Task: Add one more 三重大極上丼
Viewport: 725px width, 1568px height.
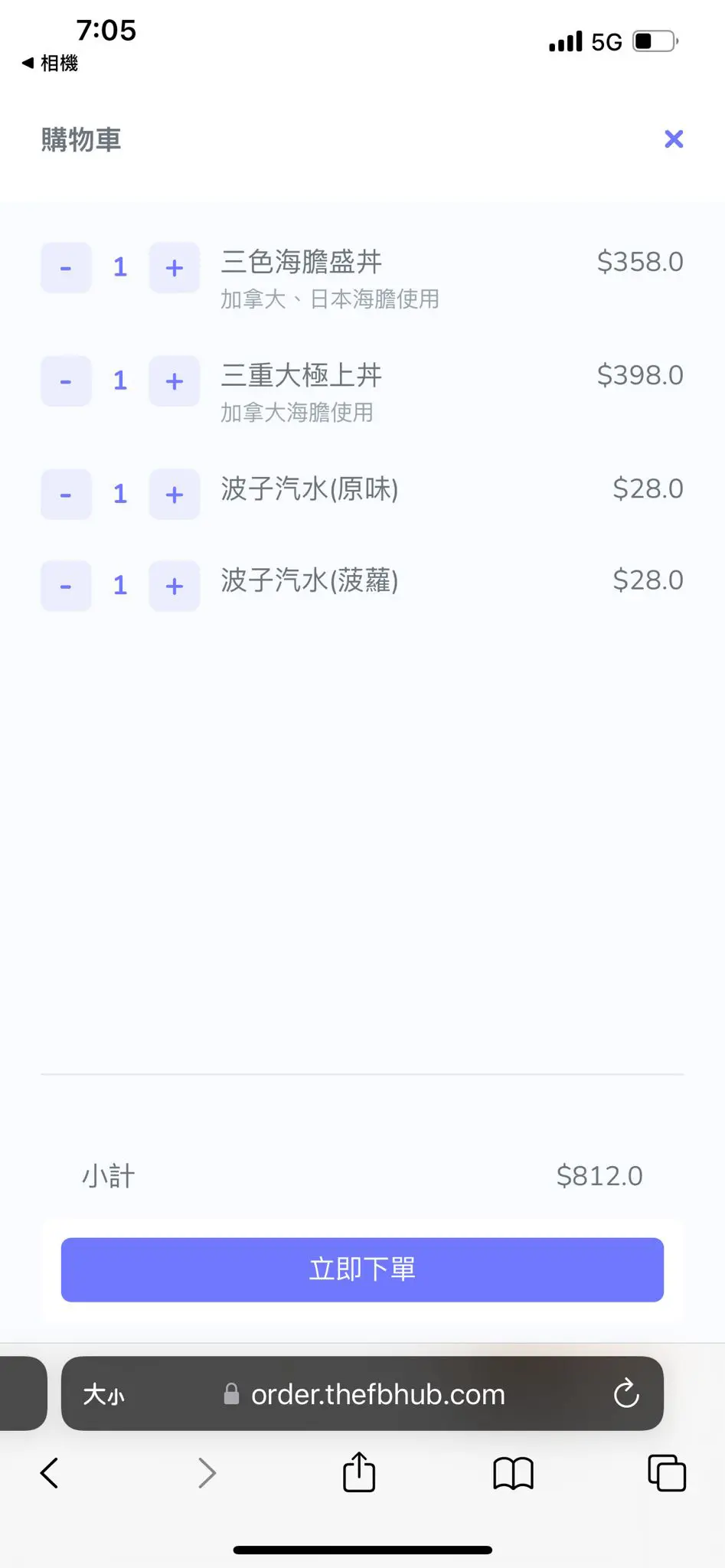Action: (175, 381)
